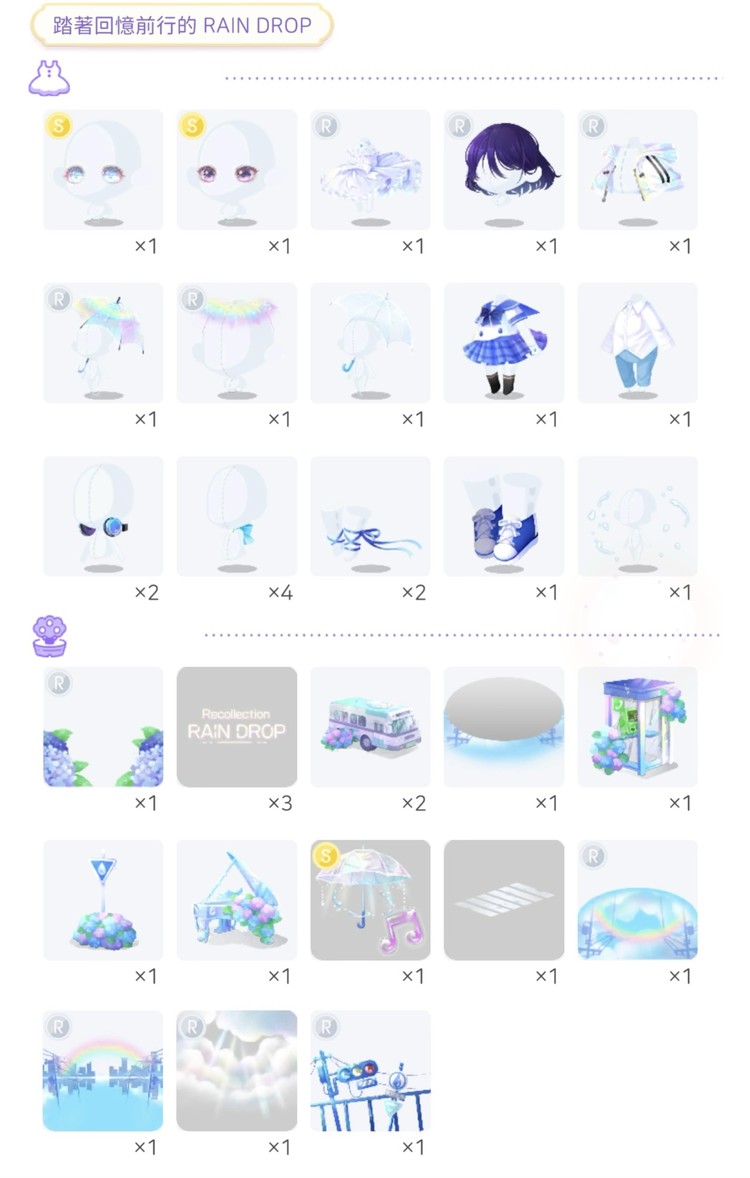Open the rainbow-trimmed umbrella item
The width and height of the screenshot is (750, 1178).
(103, 343)
